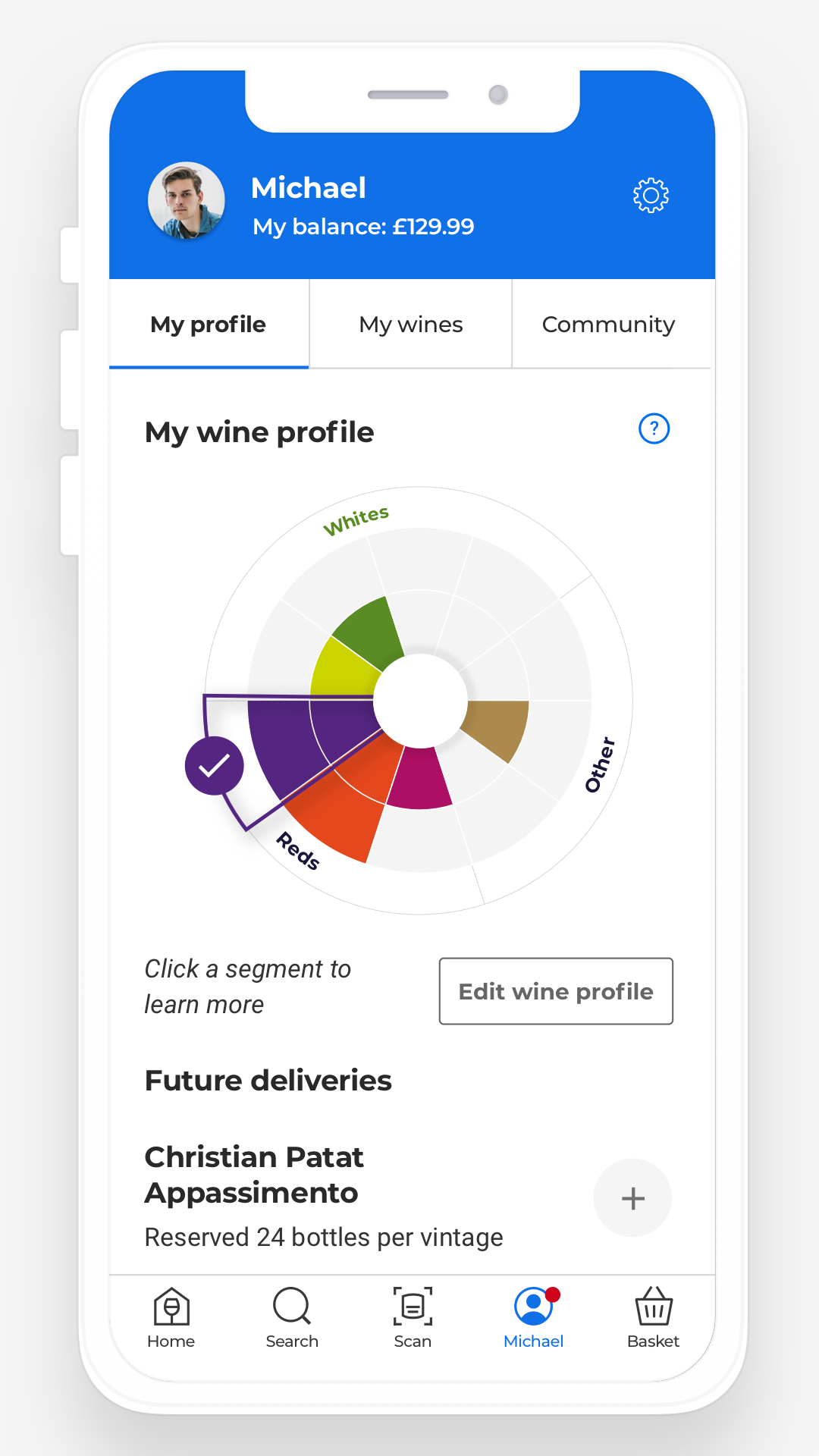Select the My profile tab
This screenshot has width=819, height=1456.
[x=209, y=325]
